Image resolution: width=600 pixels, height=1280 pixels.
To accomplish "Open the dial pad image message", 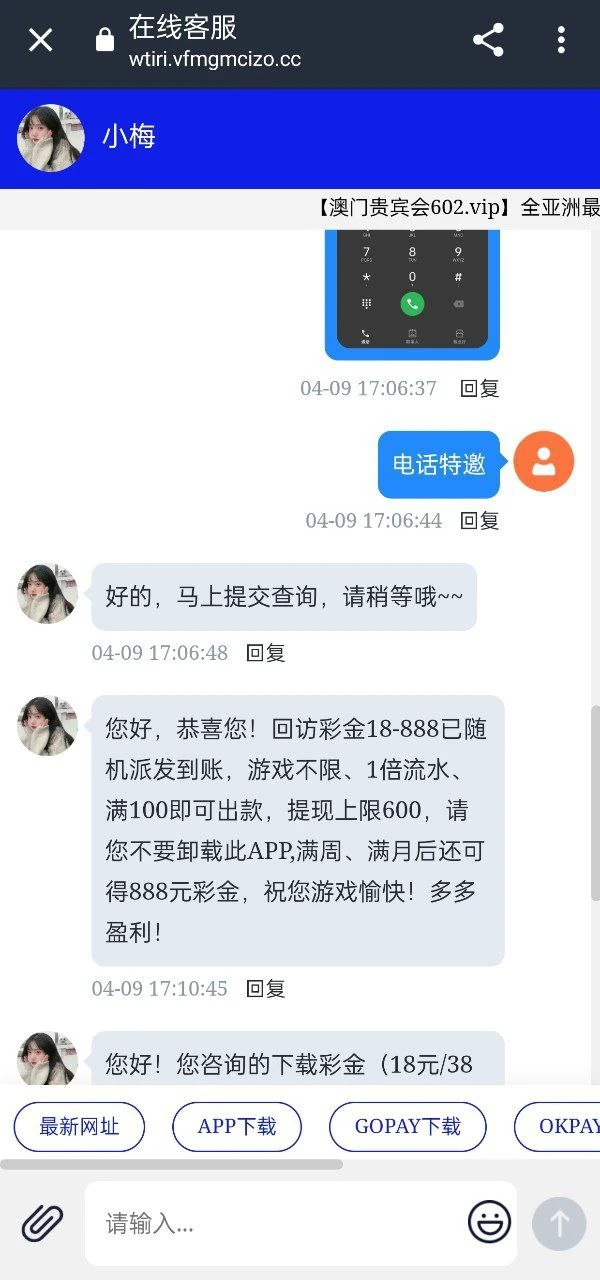I will [x=412, y=290].
